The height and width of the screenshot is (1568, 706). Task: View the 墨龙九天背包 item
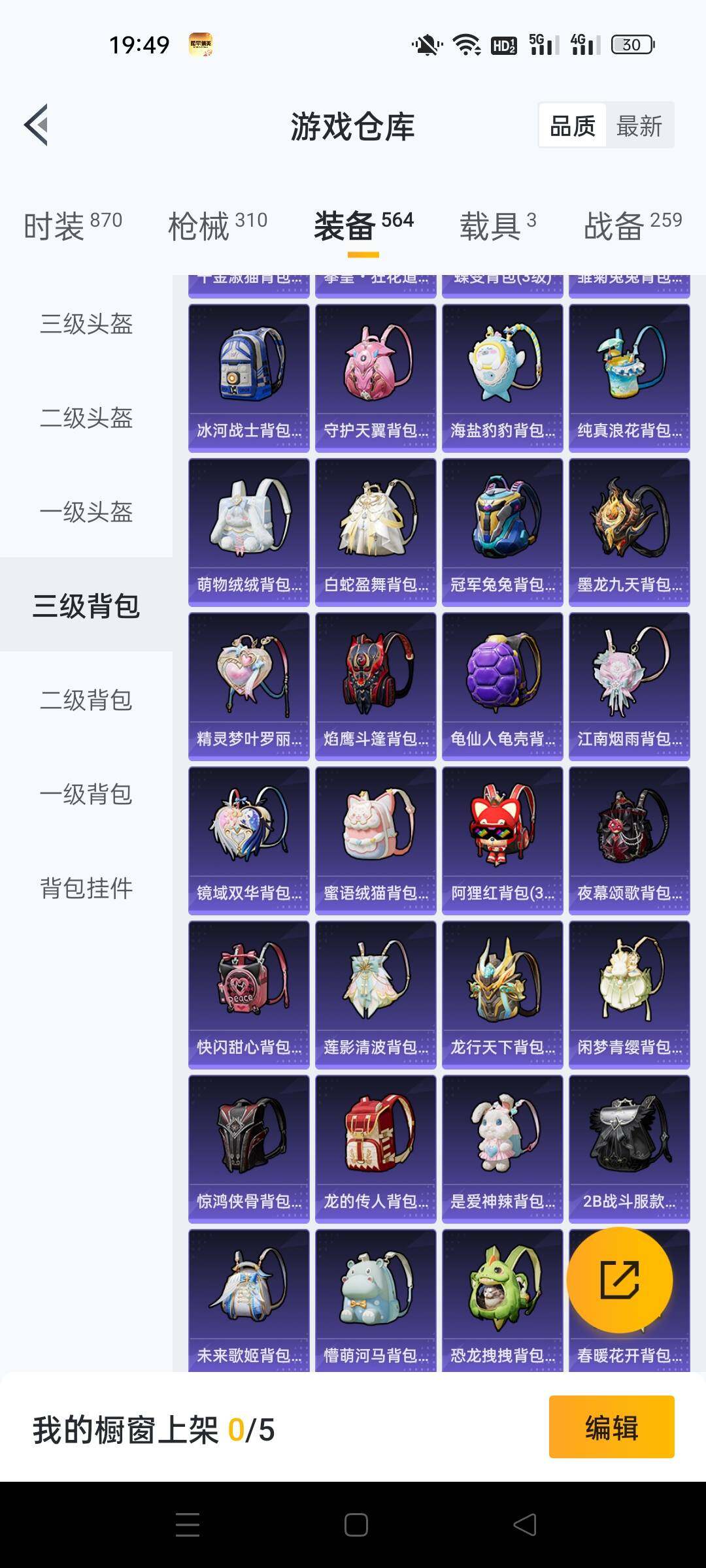[x=629, y=532]
